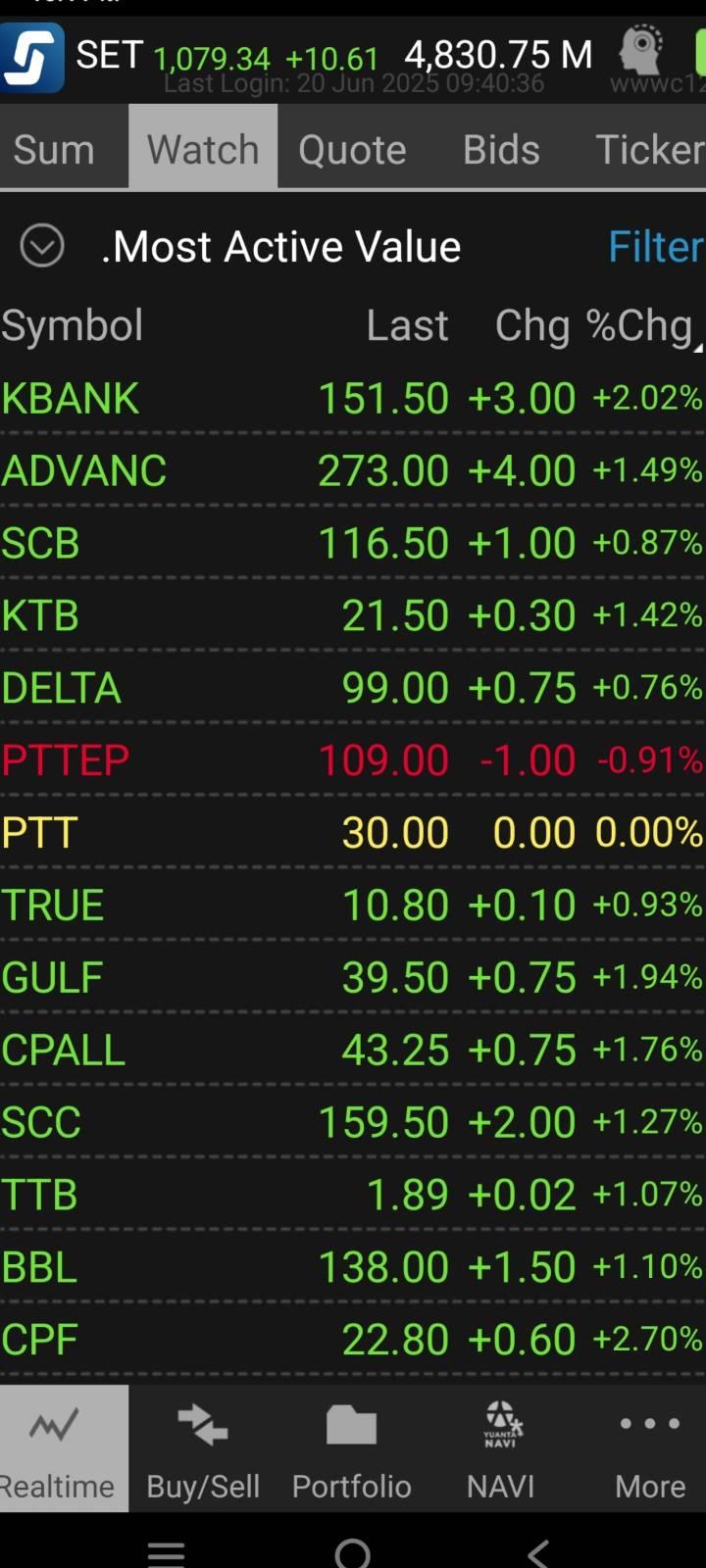Image resolution: width=706 pixels, height=1568 pixels.
Task: Open the More menu
Action: 650,1448
